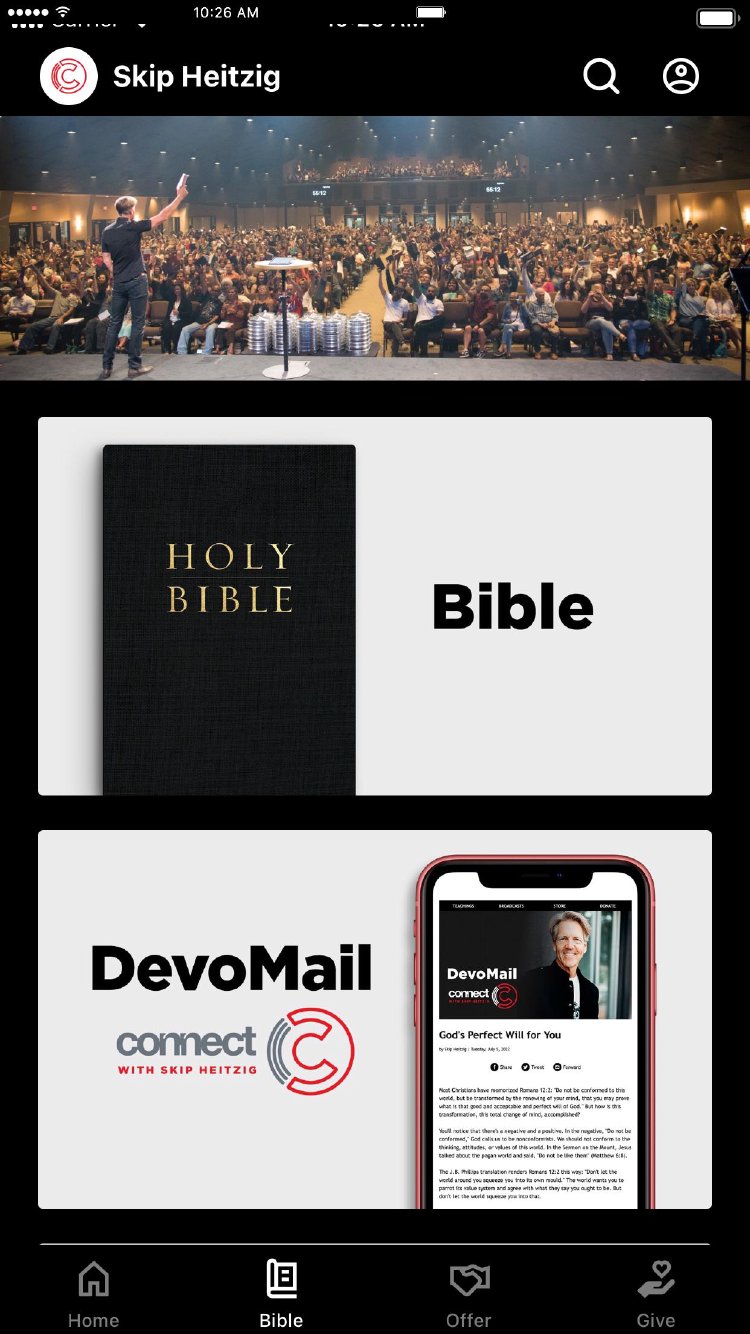Open the user profile icon
This screenshot has height=1334, width=750.
pyautogui.click(x=681, y=76)
